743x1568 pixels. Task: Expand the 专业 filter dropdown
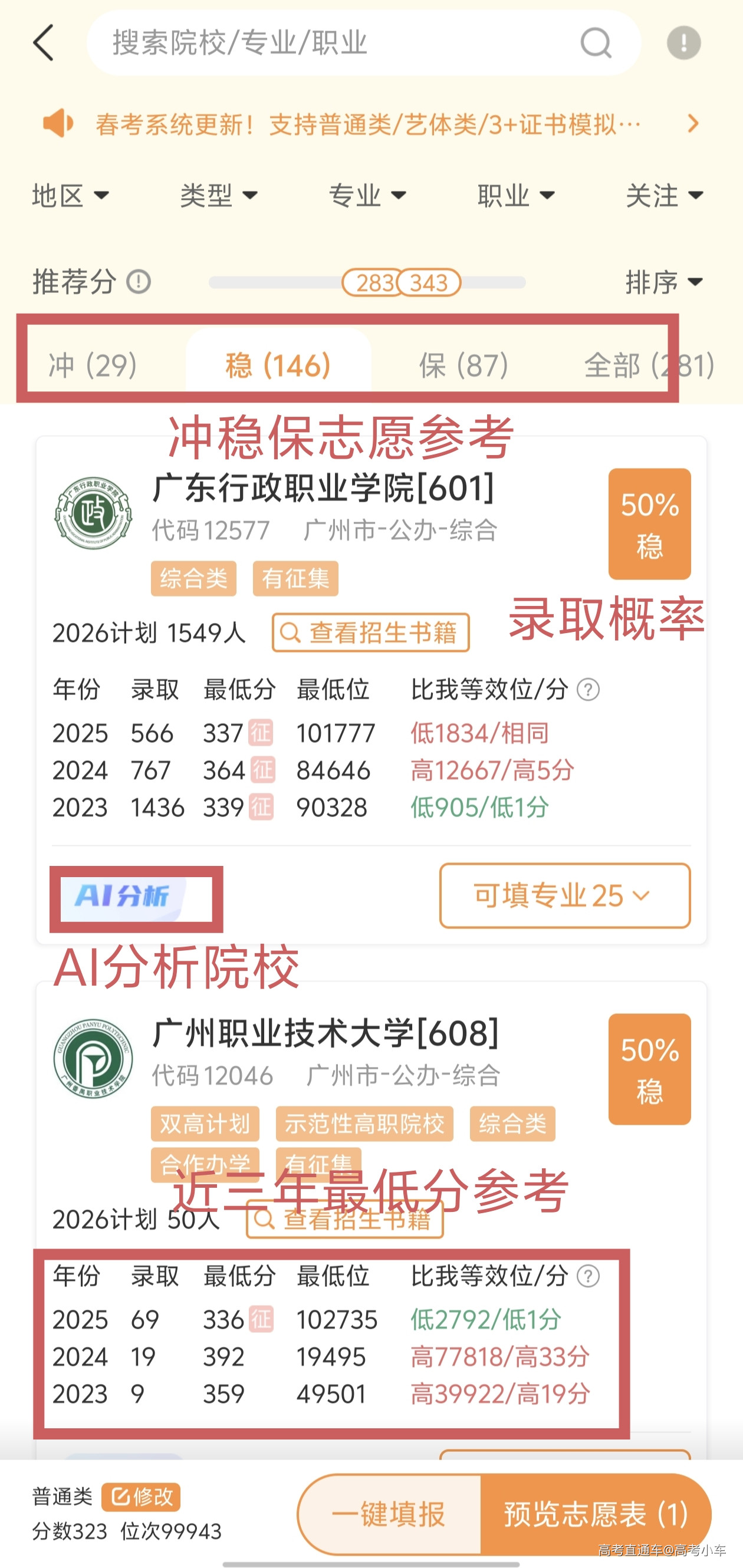[x=367, y=195]
